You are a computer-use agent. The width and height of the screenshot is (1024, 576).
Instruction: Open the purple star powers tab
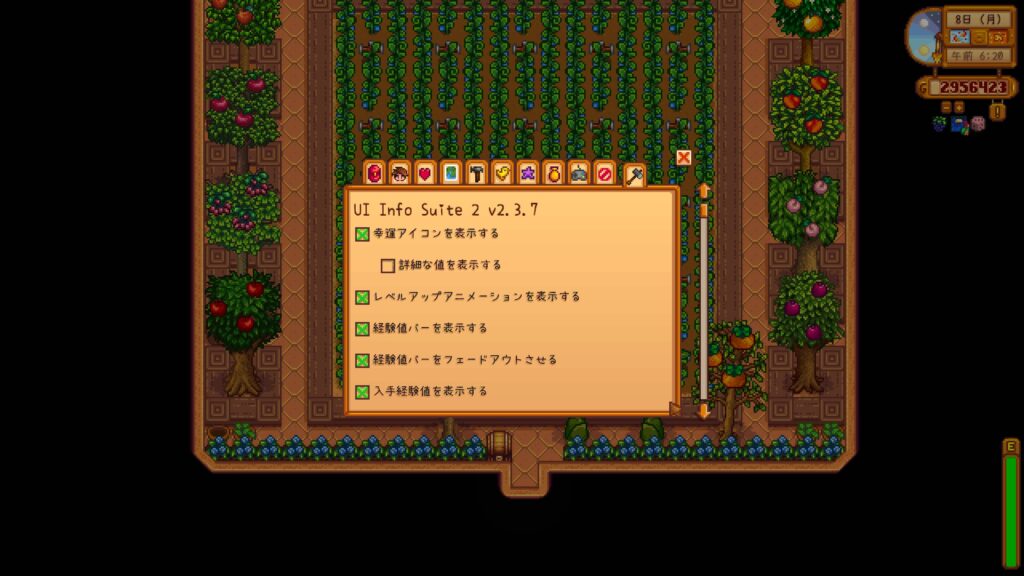pos(528,173)
